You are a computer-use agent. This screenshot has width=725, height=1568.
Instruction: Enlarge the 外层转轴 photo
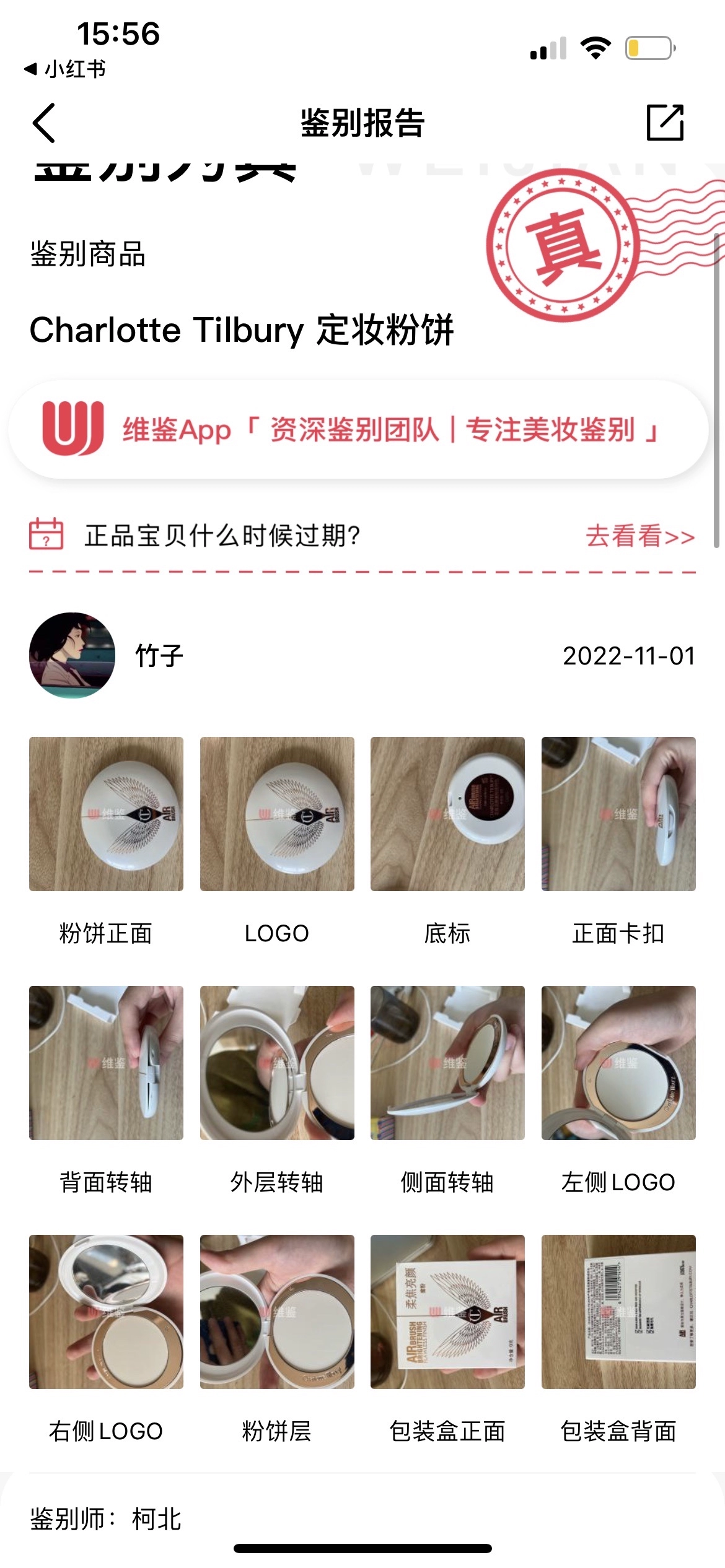(277, 1063)
